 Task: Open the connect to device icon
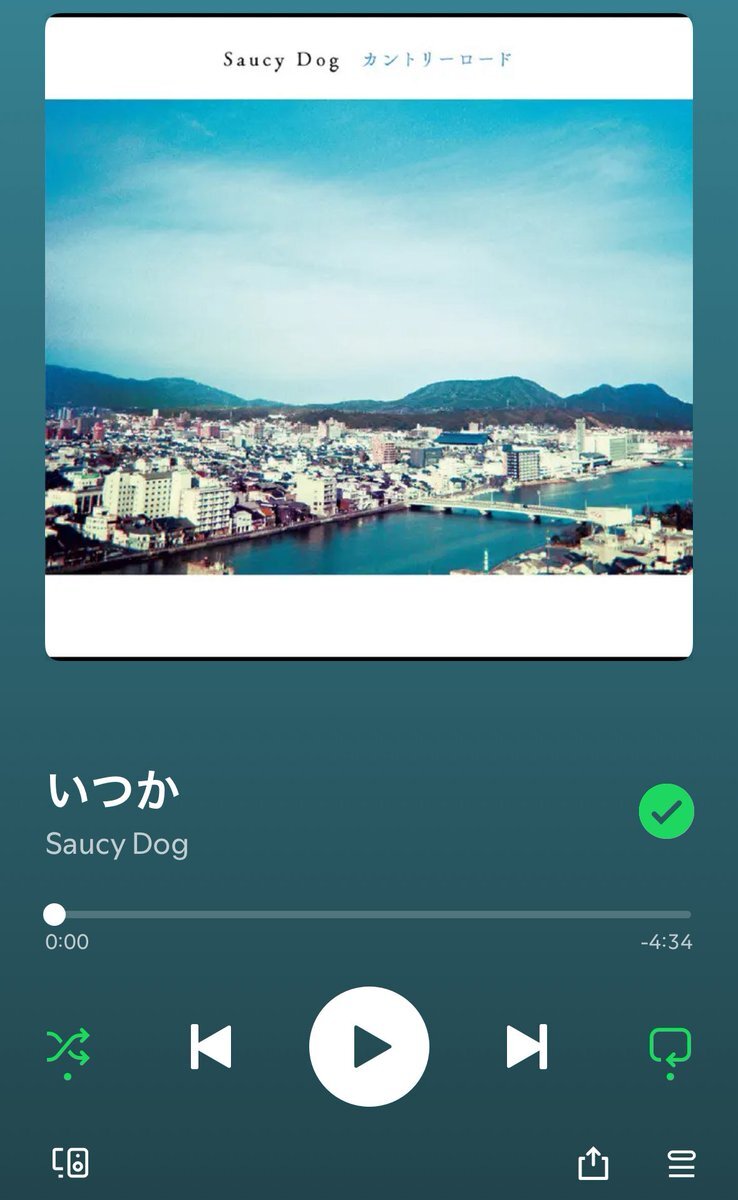coord(71,1162)
